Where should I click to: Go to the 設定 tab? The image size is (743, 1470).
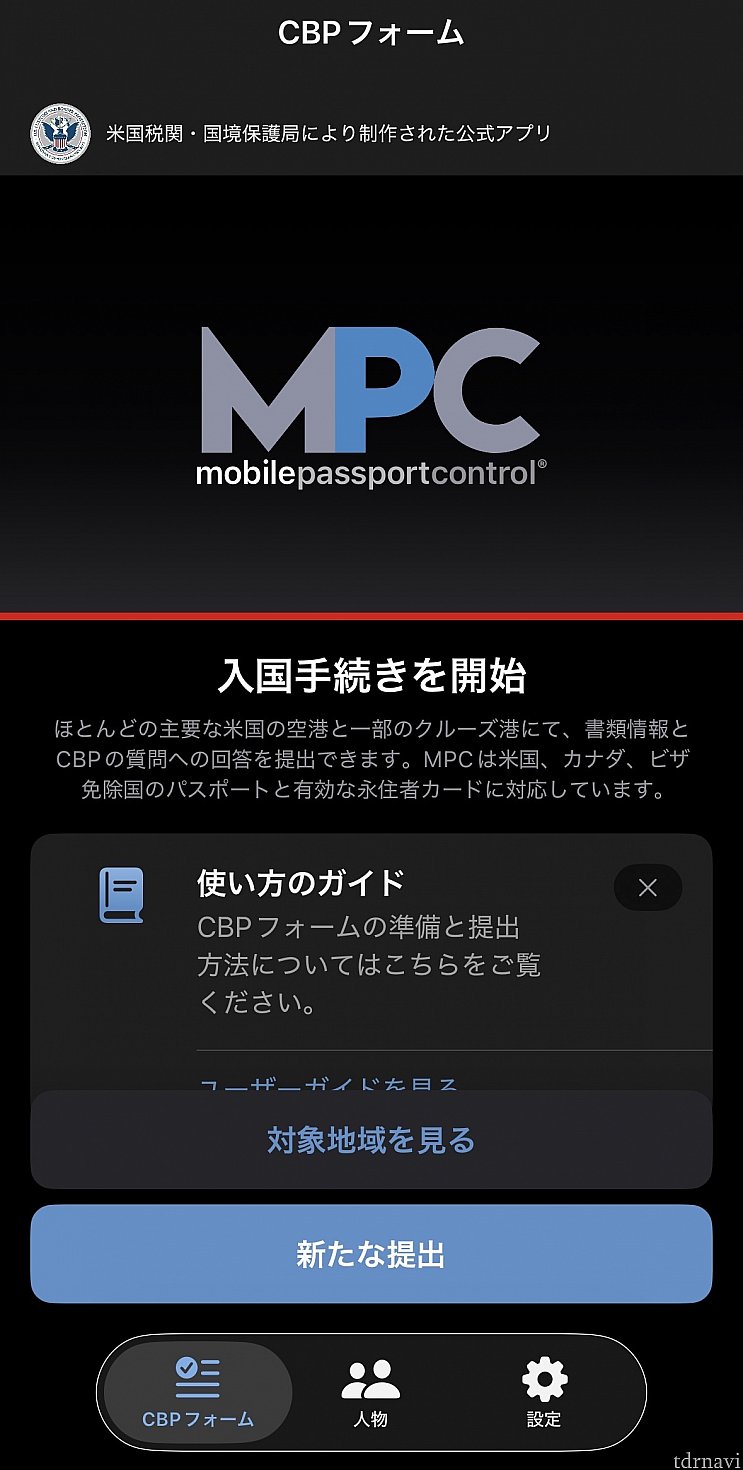pos(544,1392)
